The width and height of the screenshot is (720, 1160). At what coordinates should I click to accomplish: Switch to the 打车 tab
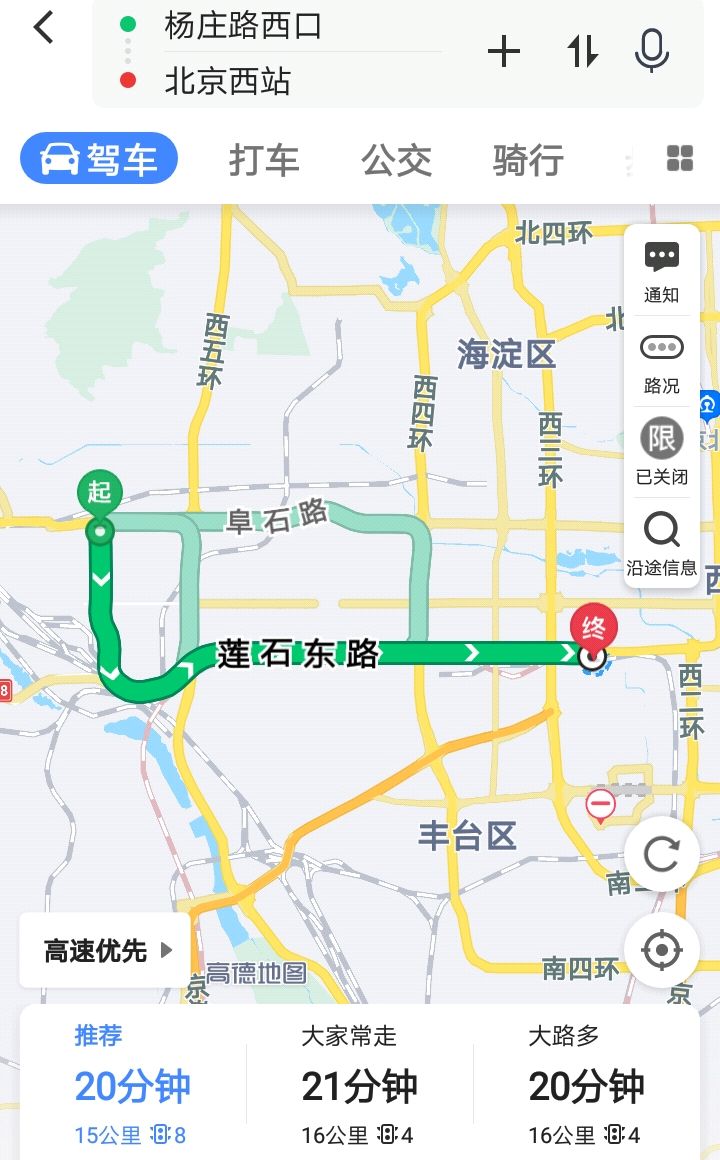click(x=264, y=160)
